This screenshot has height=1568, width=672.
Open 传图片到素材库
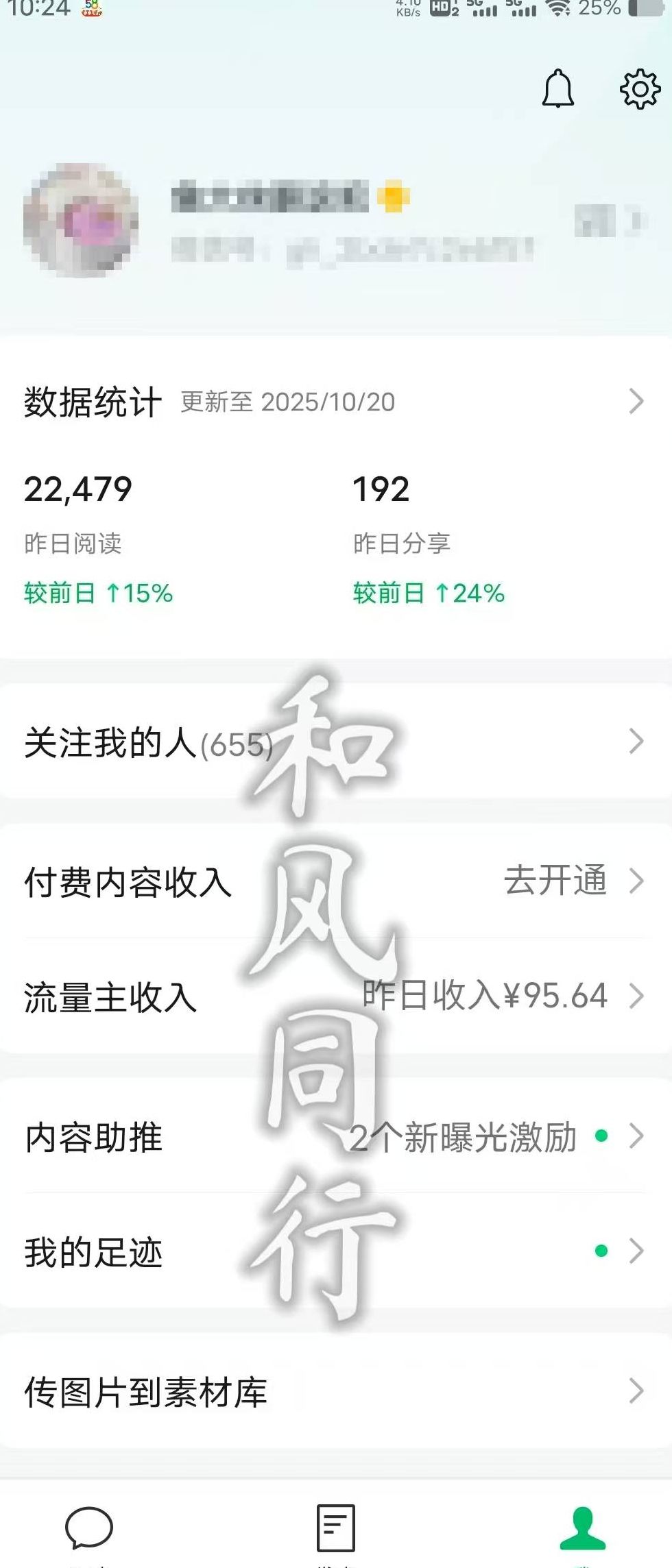[x=335, y=1392]
